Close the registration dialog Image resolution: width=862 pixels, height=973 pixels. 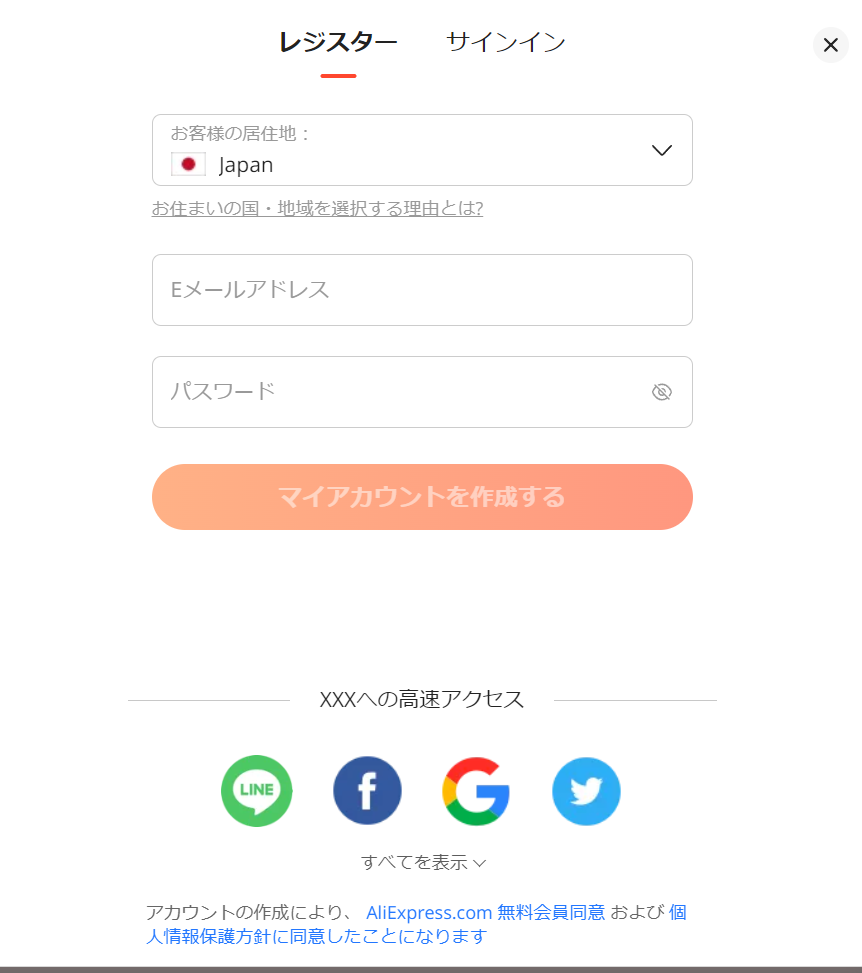[x=830, y=45]
